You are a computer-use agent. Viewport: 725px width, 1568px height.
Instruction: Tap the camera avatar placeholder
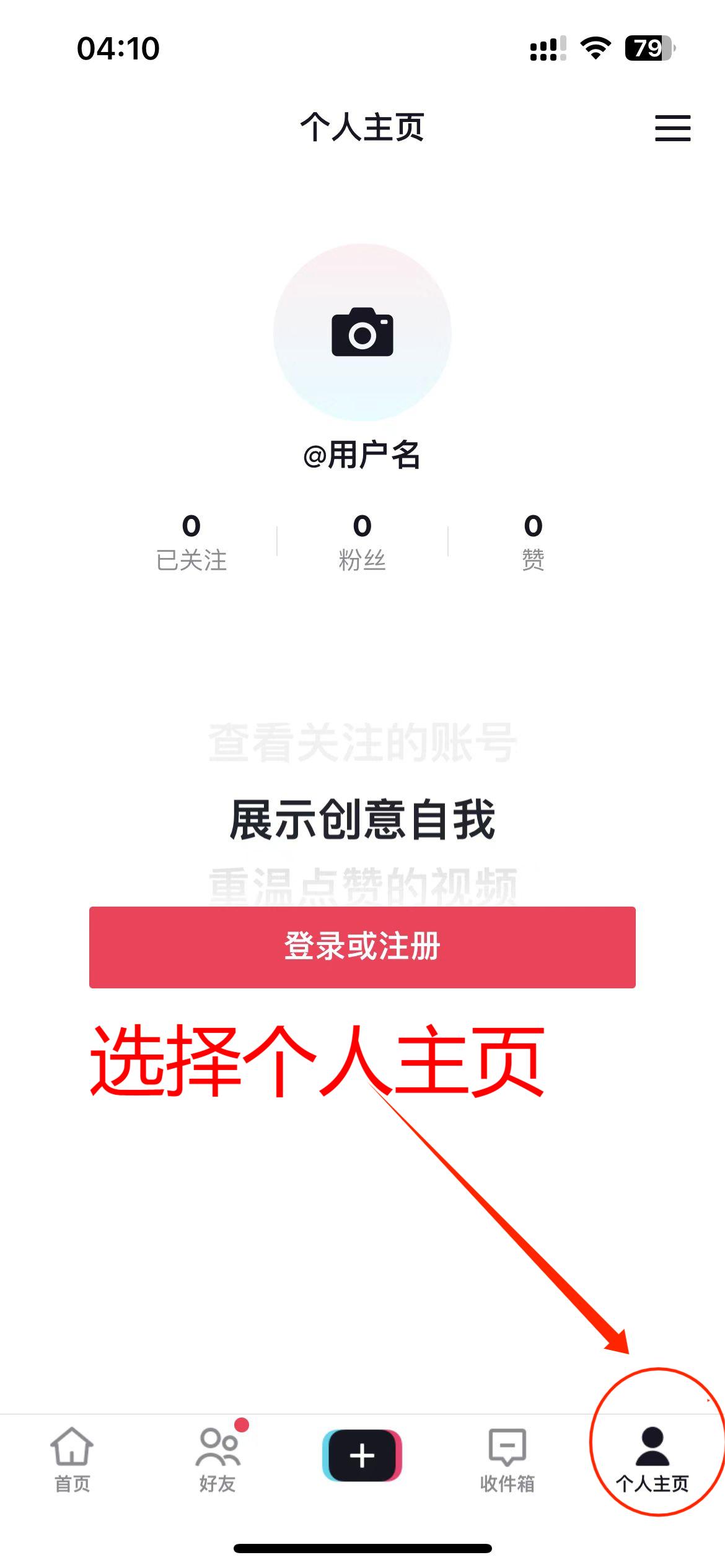tap(362, 333)
